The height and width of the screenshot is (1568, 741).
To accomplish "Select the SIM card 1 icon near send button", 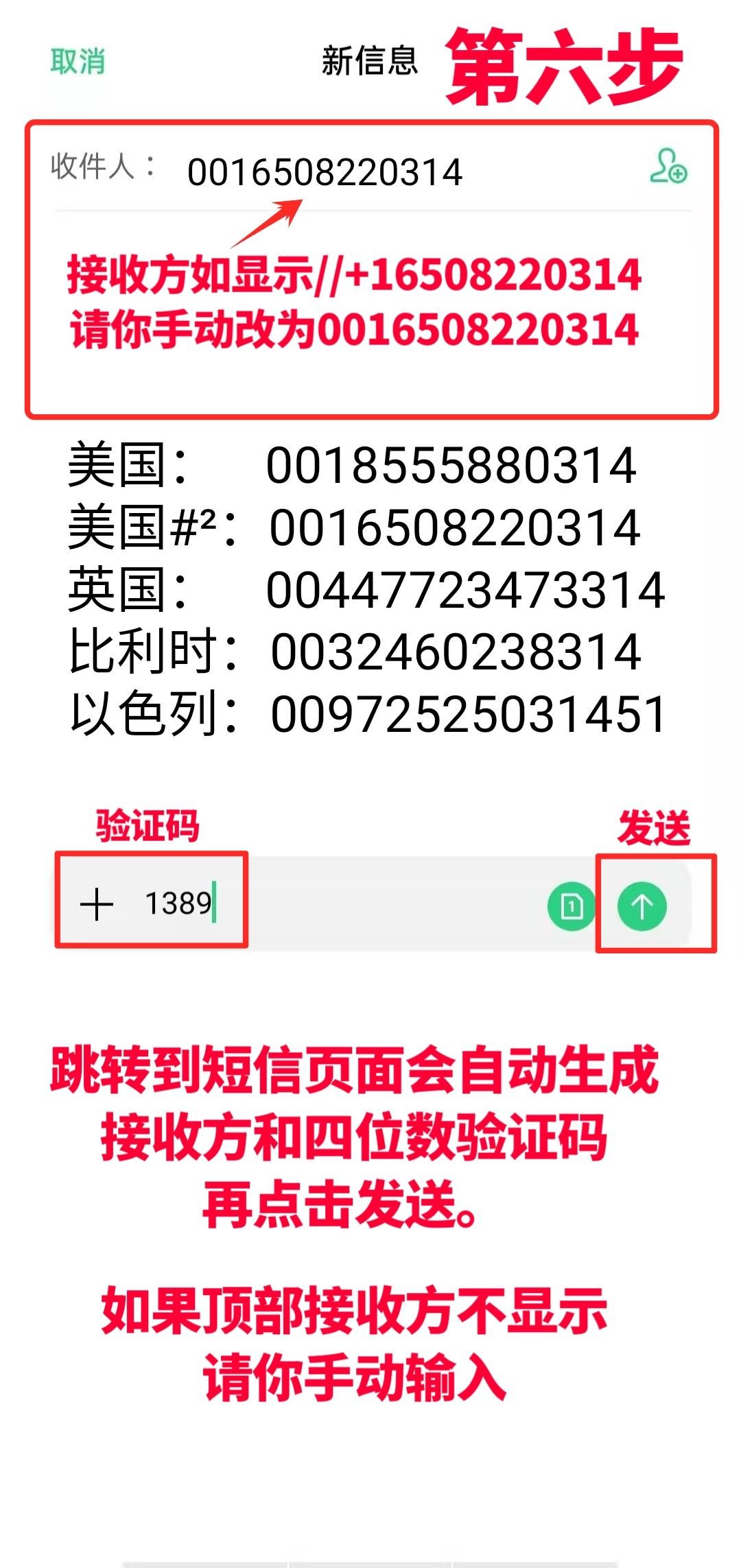I will (x=572, y=905).
